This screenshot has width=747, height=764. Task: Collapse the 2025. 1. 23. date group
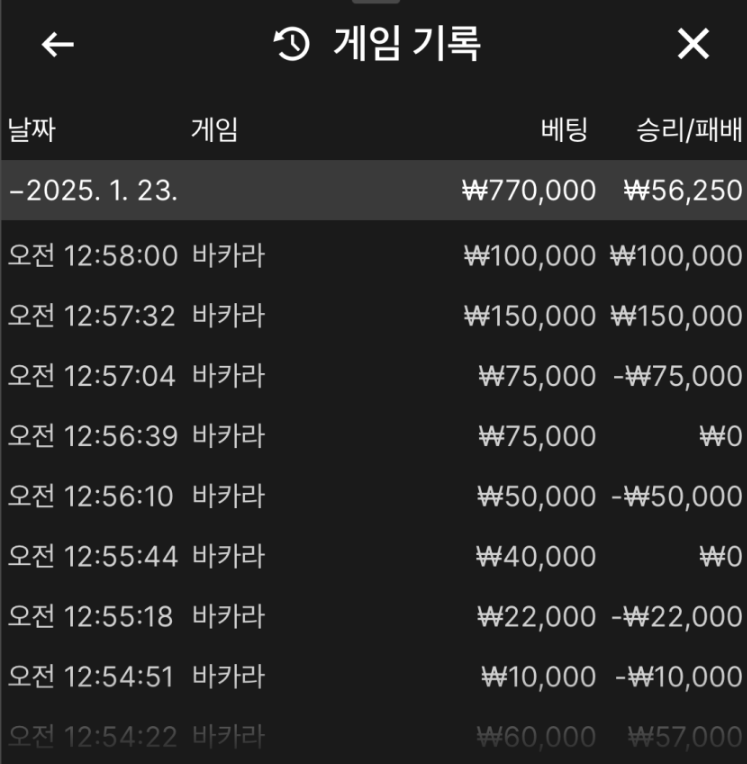click(94, 191)
